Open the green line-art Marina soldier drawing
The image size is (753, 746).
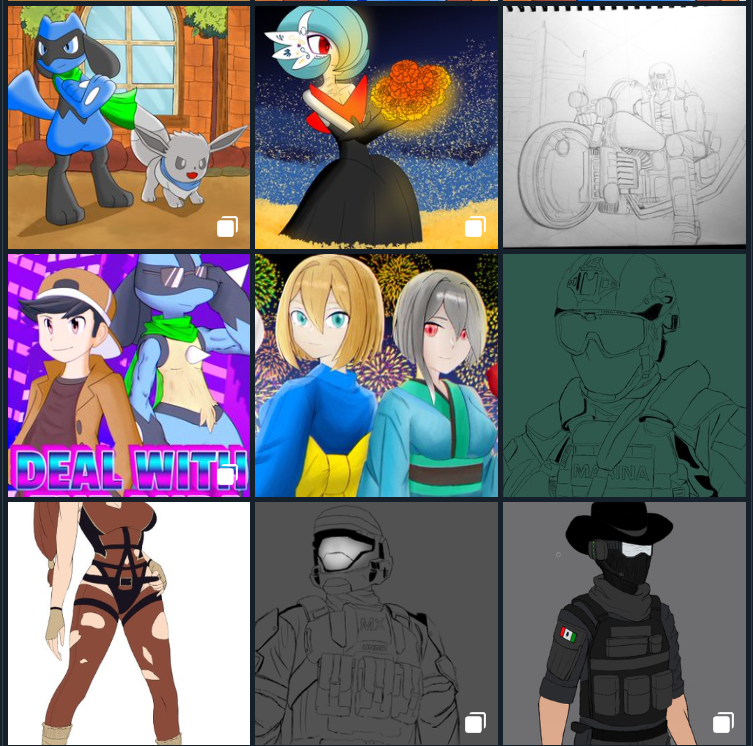pos(624,375)
